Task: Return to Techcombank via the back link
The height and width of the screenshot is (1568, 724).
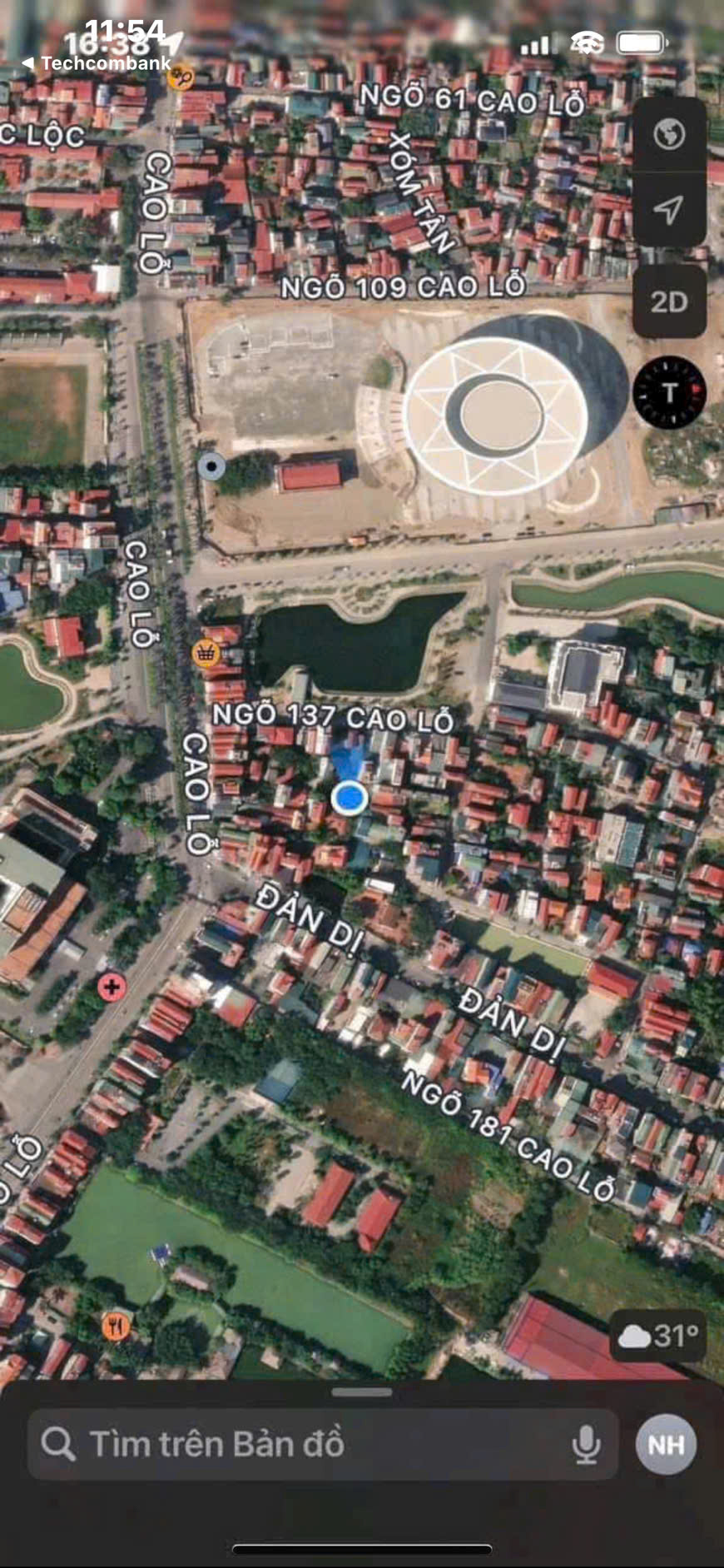Action: click(x=97, y=63)
